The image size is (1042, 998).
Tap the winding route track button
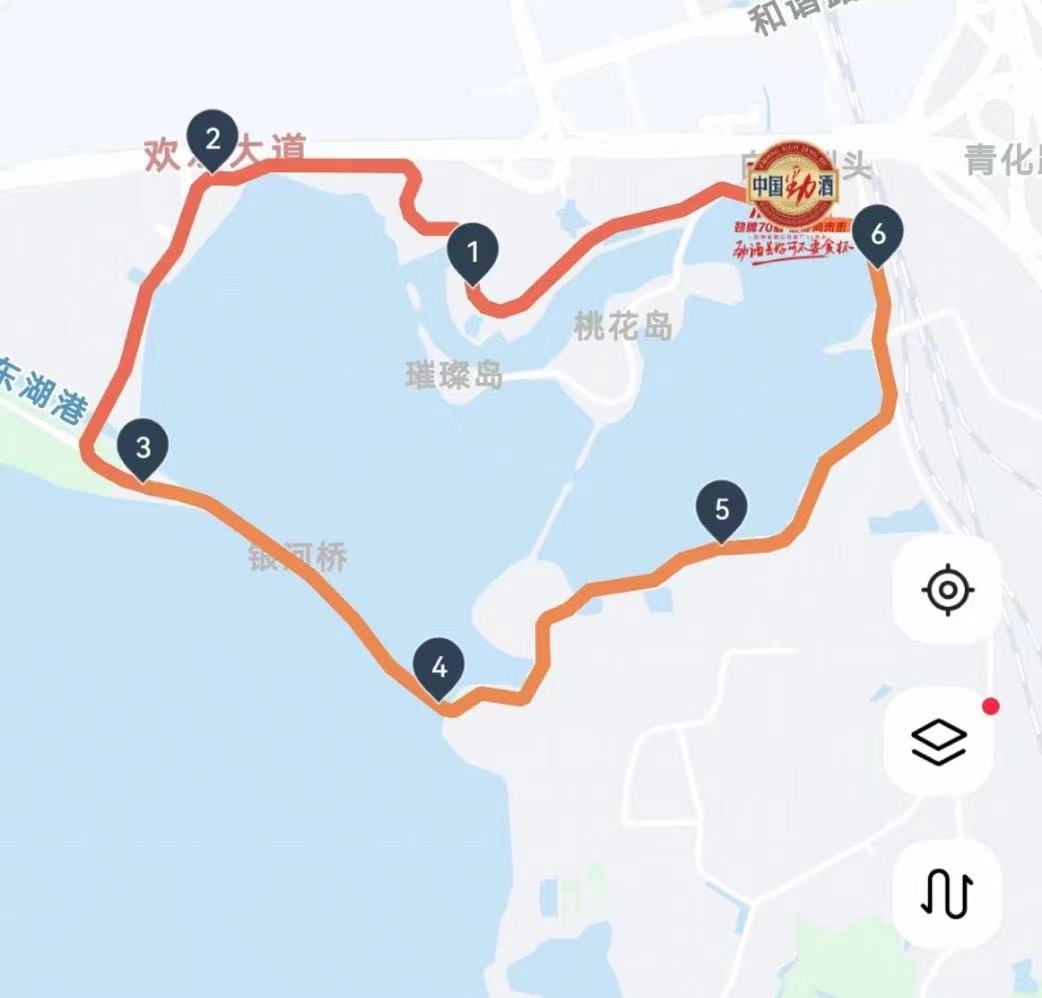(945, 893)
